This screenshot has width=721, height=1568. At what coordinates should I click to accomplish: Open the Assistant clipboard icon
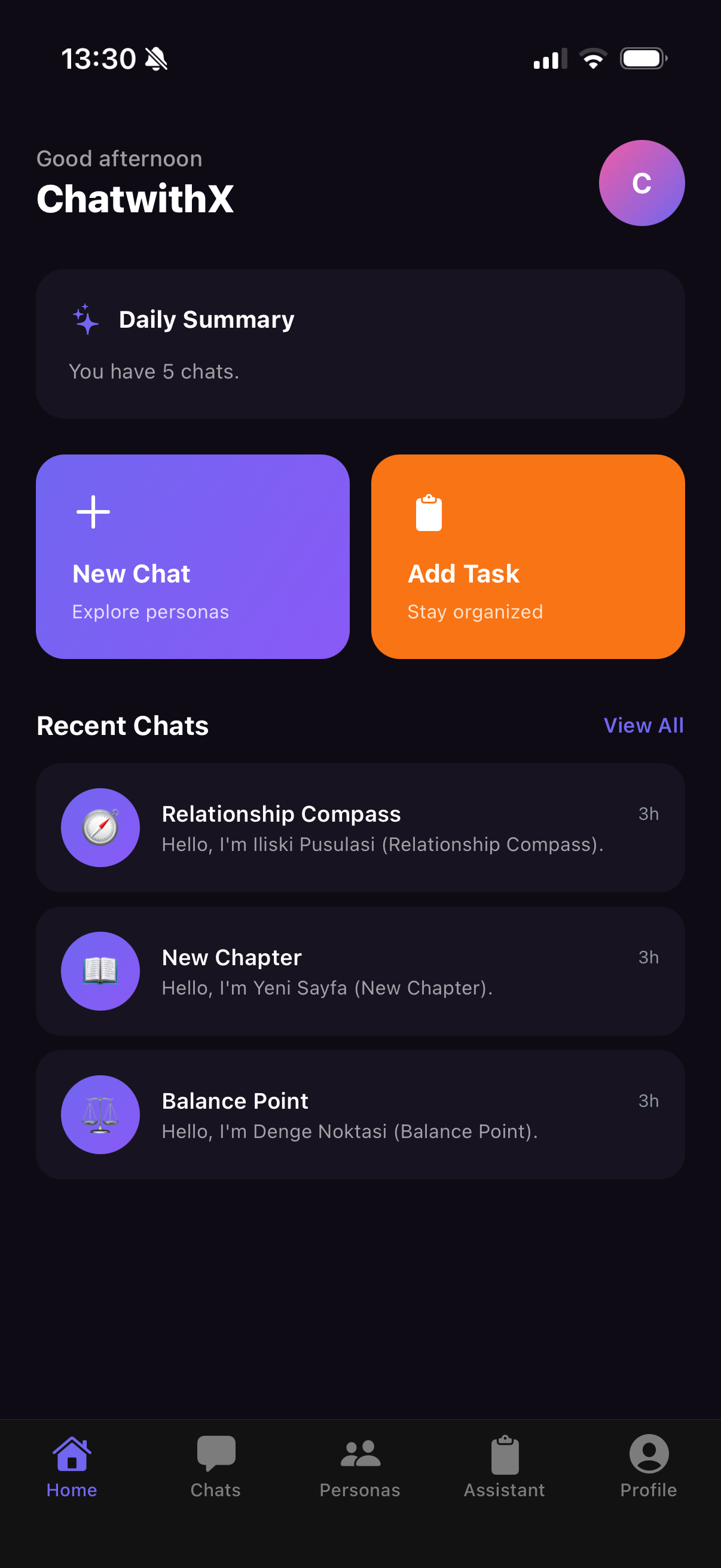point(505,1455)
